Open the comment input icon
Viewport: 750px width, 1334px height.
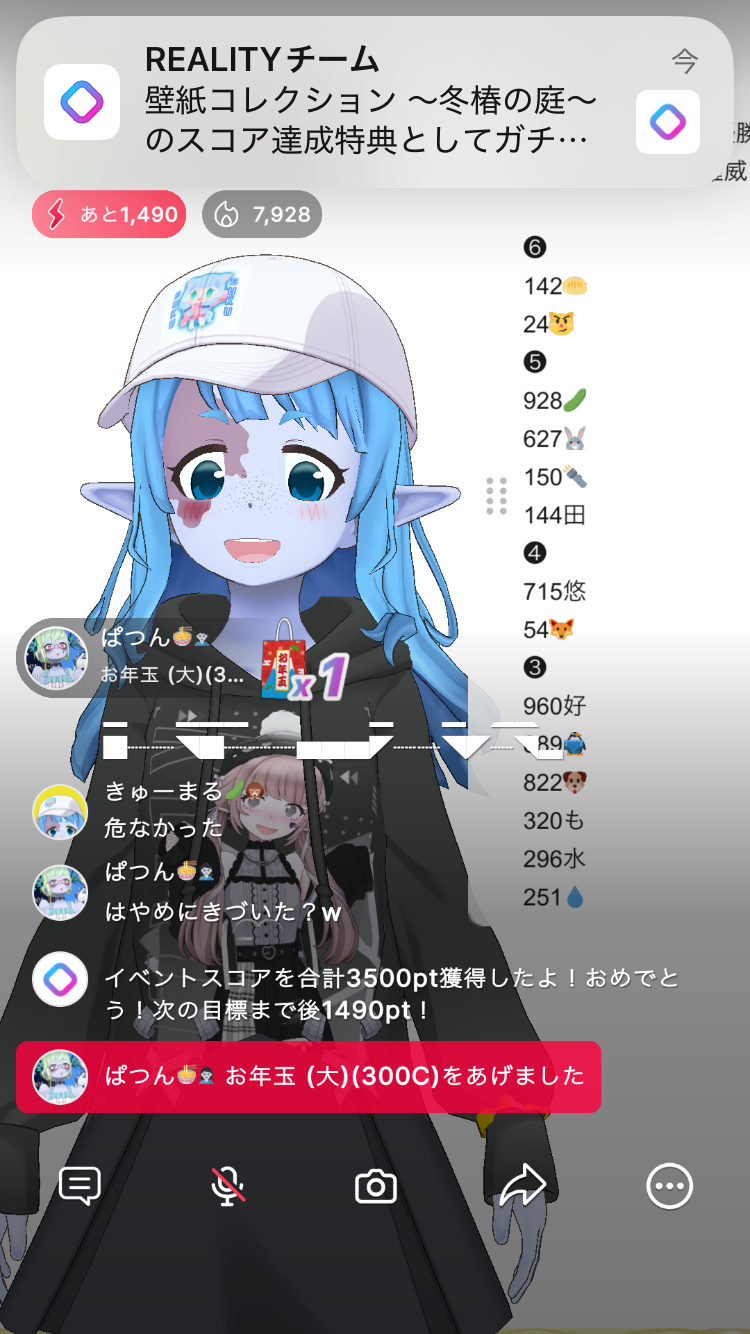pyautogui.click(x=80, y=1186)
